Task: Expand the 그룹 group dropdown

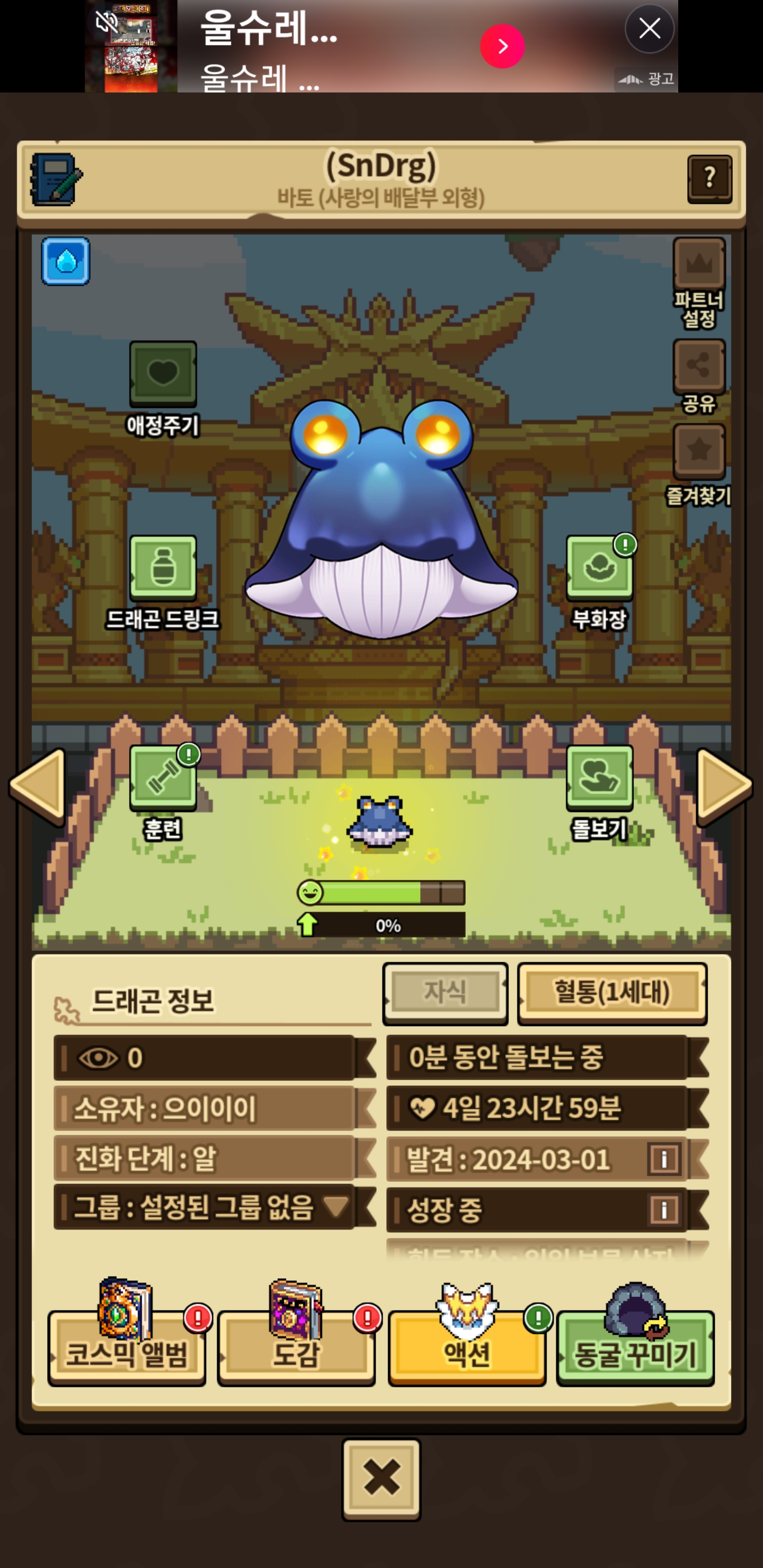Action: [335, 1206]
